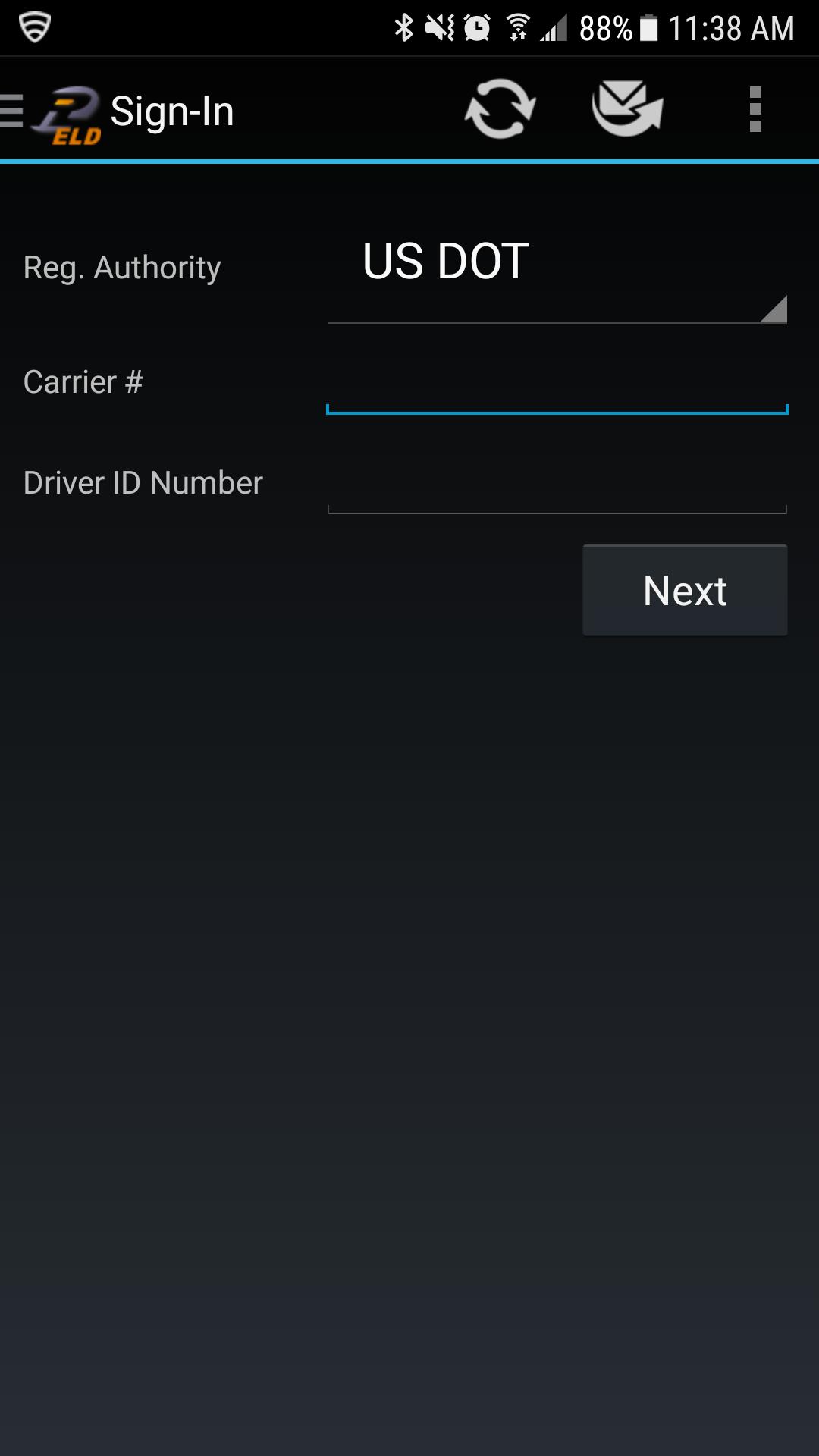
Task: Open the messages envelope icon
Action: click(627, 109)
